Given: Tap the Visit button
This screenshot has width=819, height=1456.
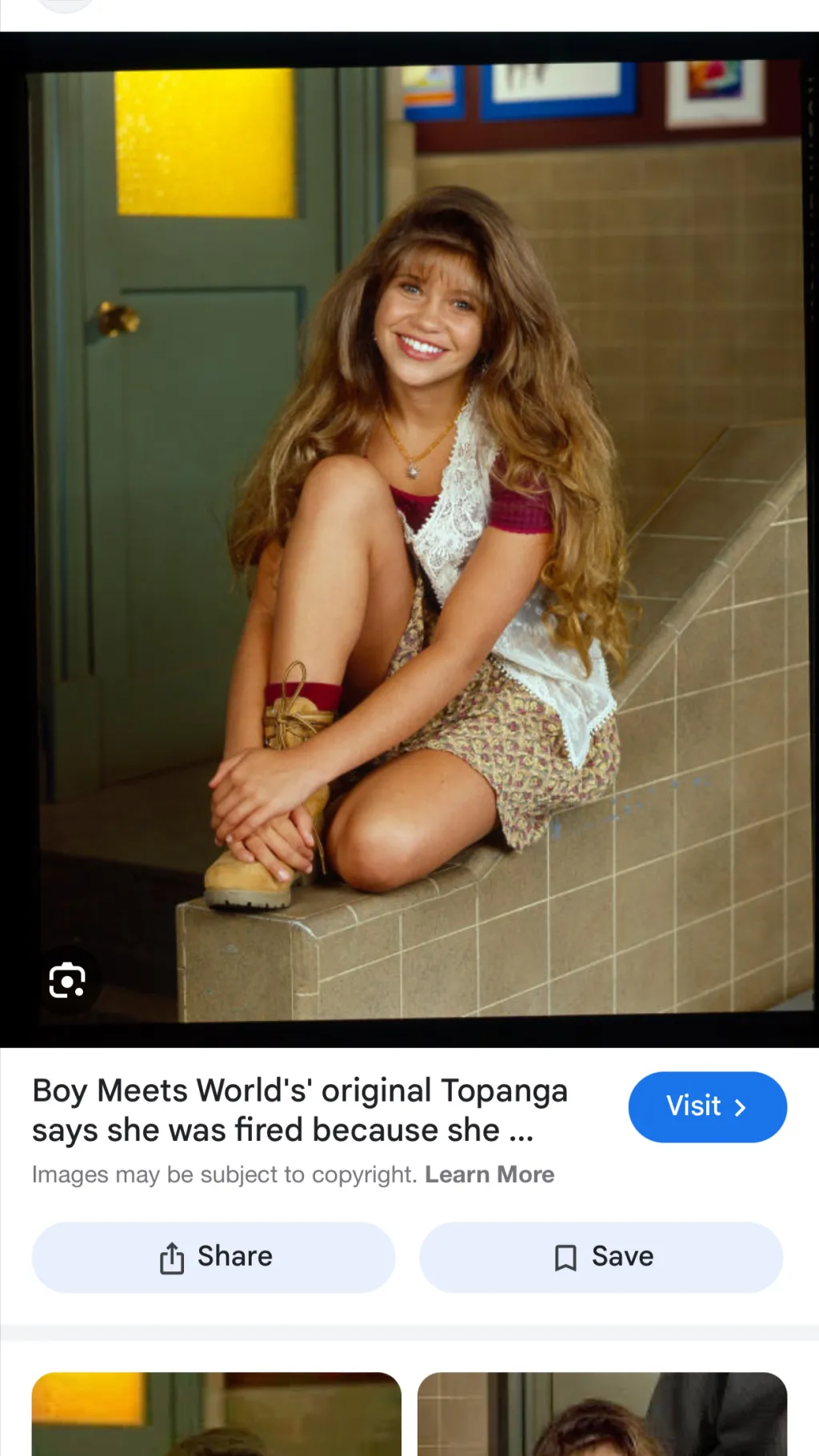Looking at the screenshot, I should [707, 1106].
